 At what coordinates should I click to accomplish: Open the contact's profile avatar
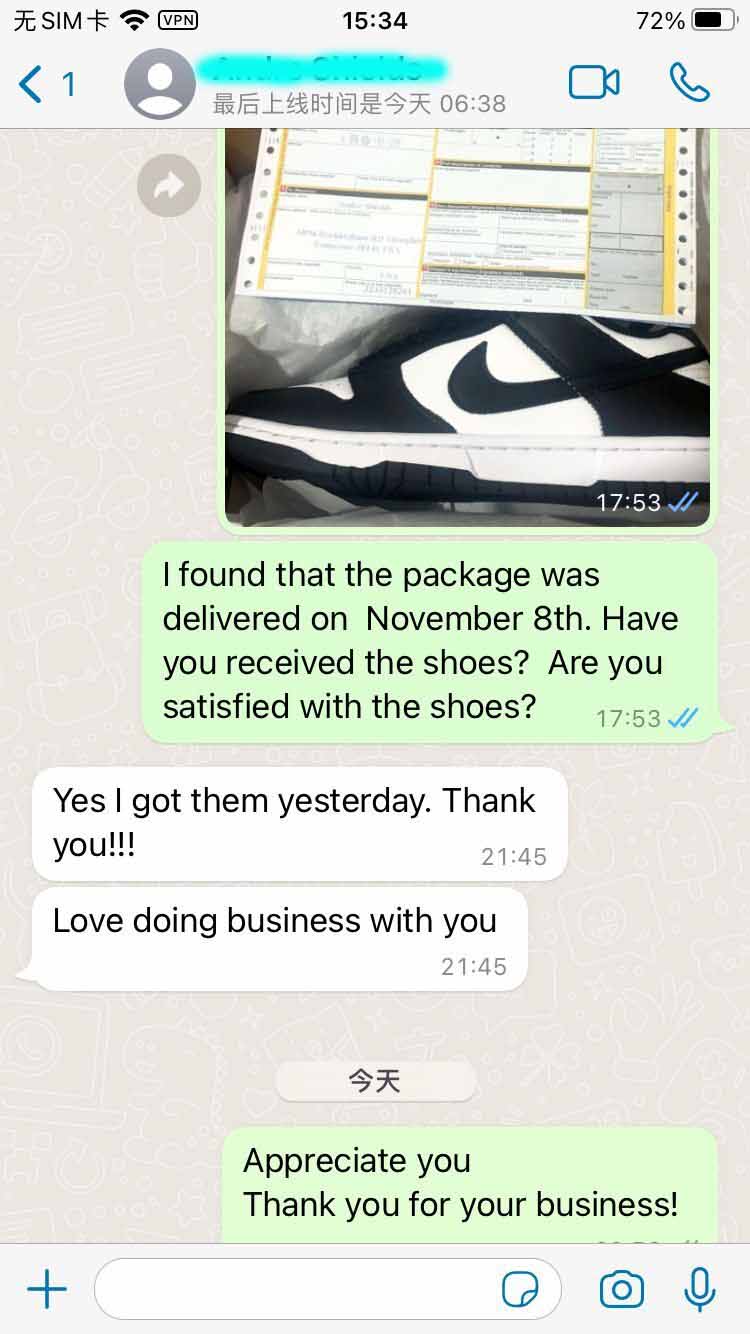pyautogui.click(x=159, y=84)
